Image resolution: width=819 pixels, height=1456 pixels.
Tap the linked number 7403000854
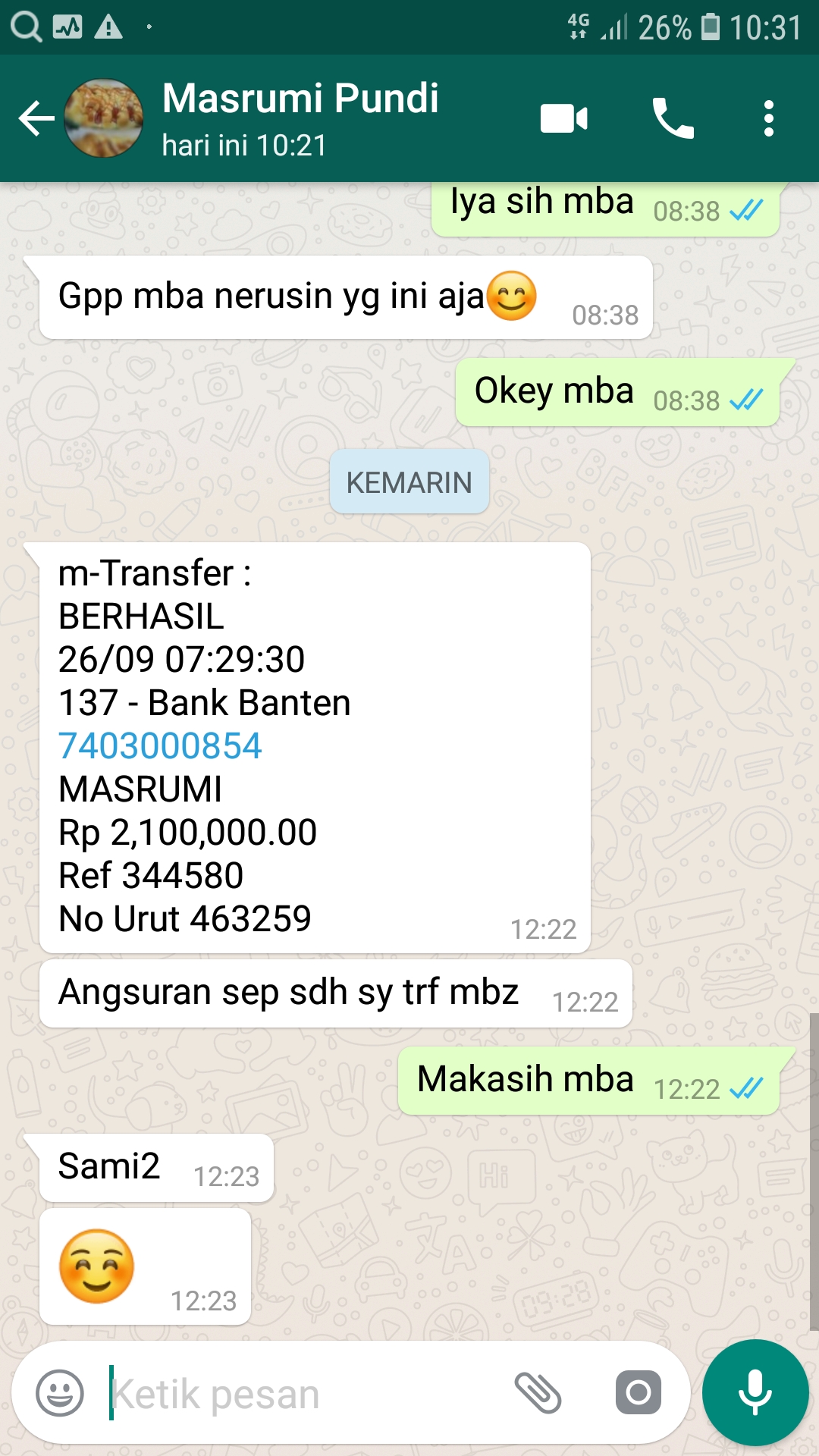click(x=161, y=746)
